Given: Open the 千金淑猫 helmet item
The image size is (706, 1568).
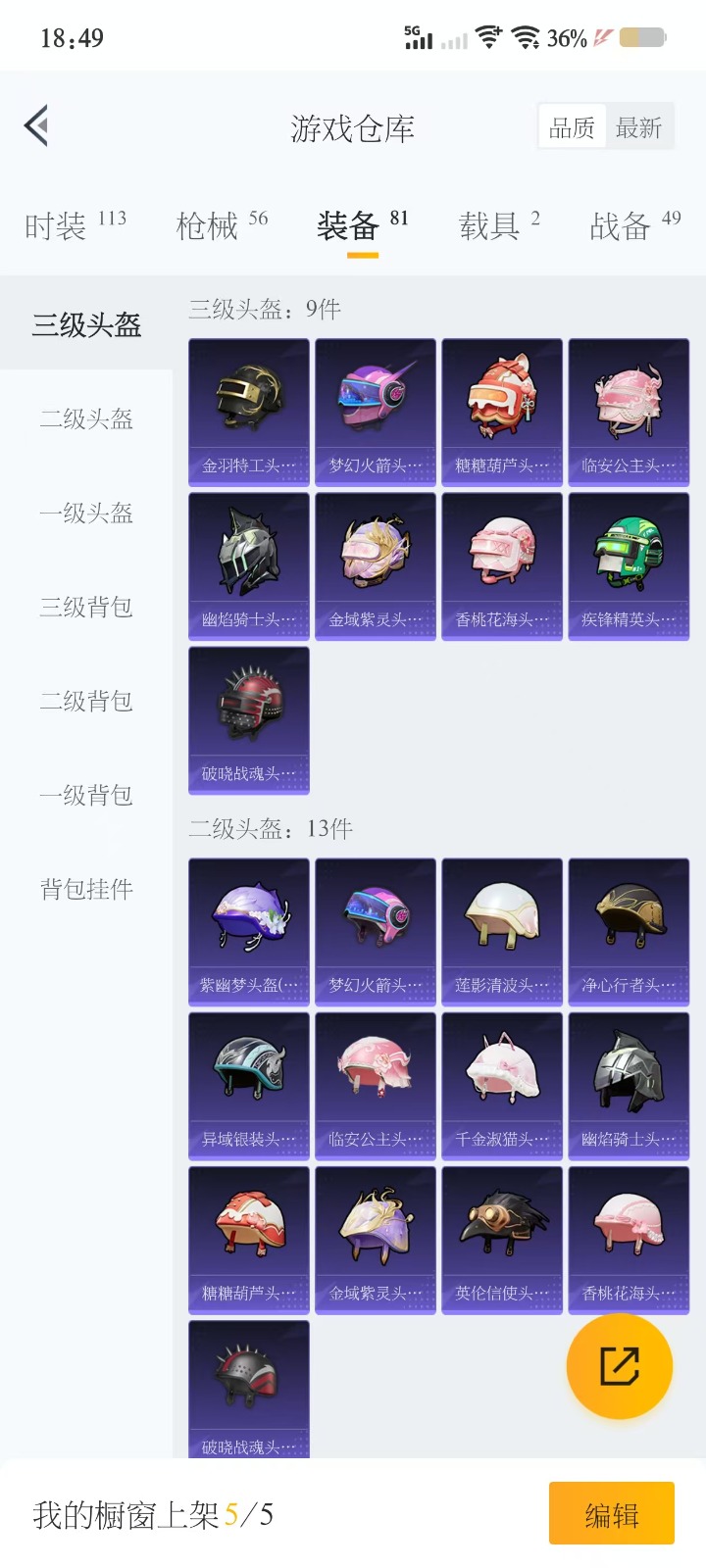Looking at the screenshot, I should [502, 1086].
